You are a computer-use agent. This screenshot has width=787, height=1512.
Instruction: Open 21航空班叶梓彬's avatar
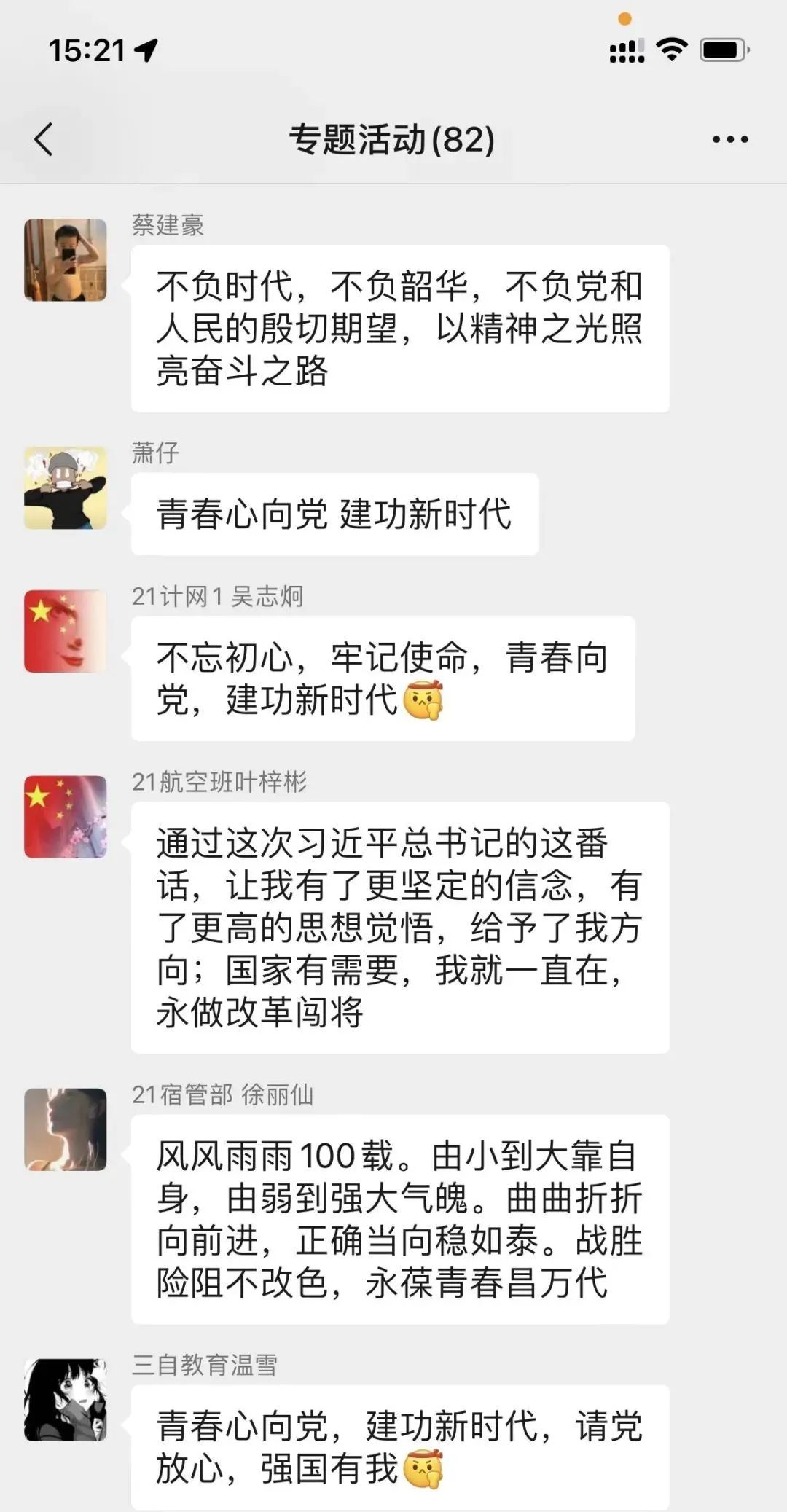point(66,817)
